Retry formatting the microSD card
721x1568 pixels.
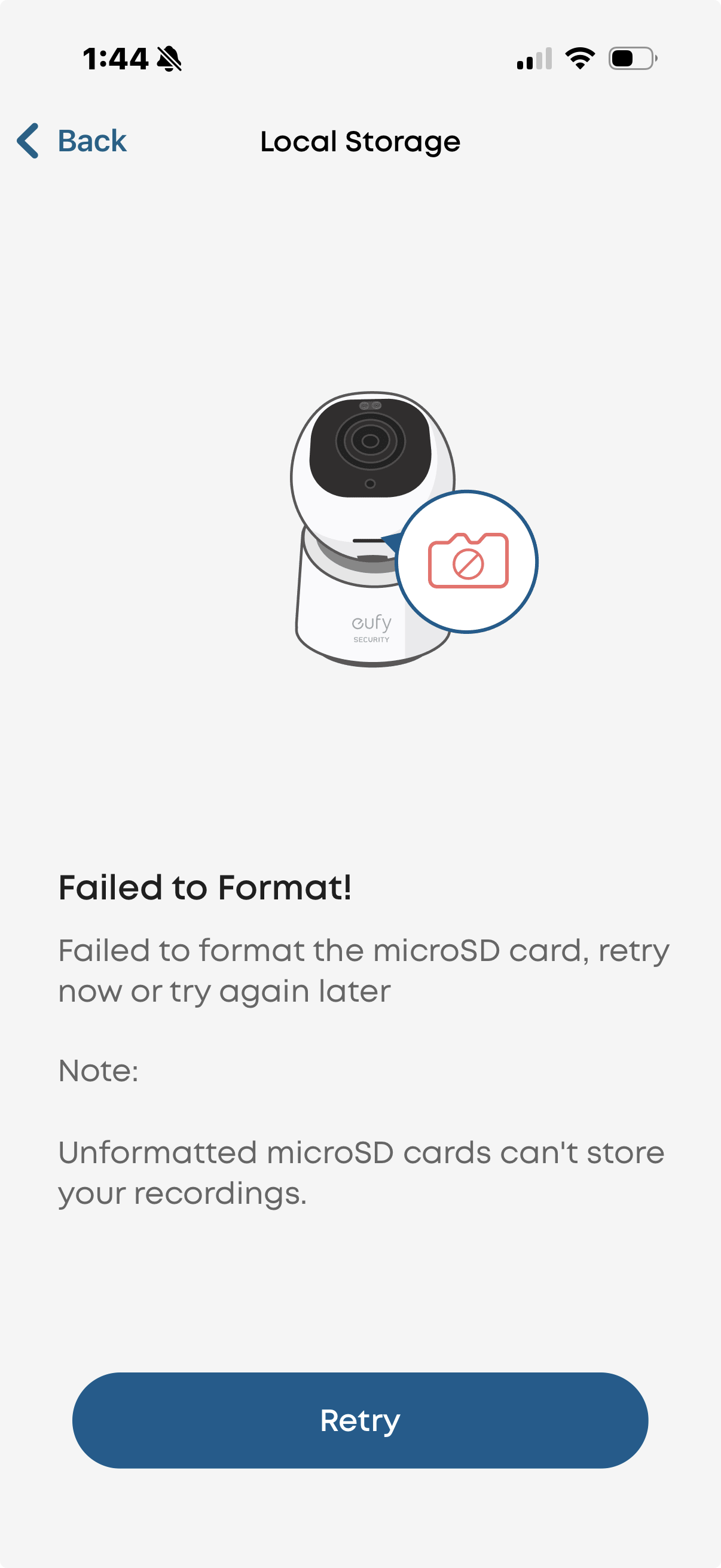[360, 1421]
